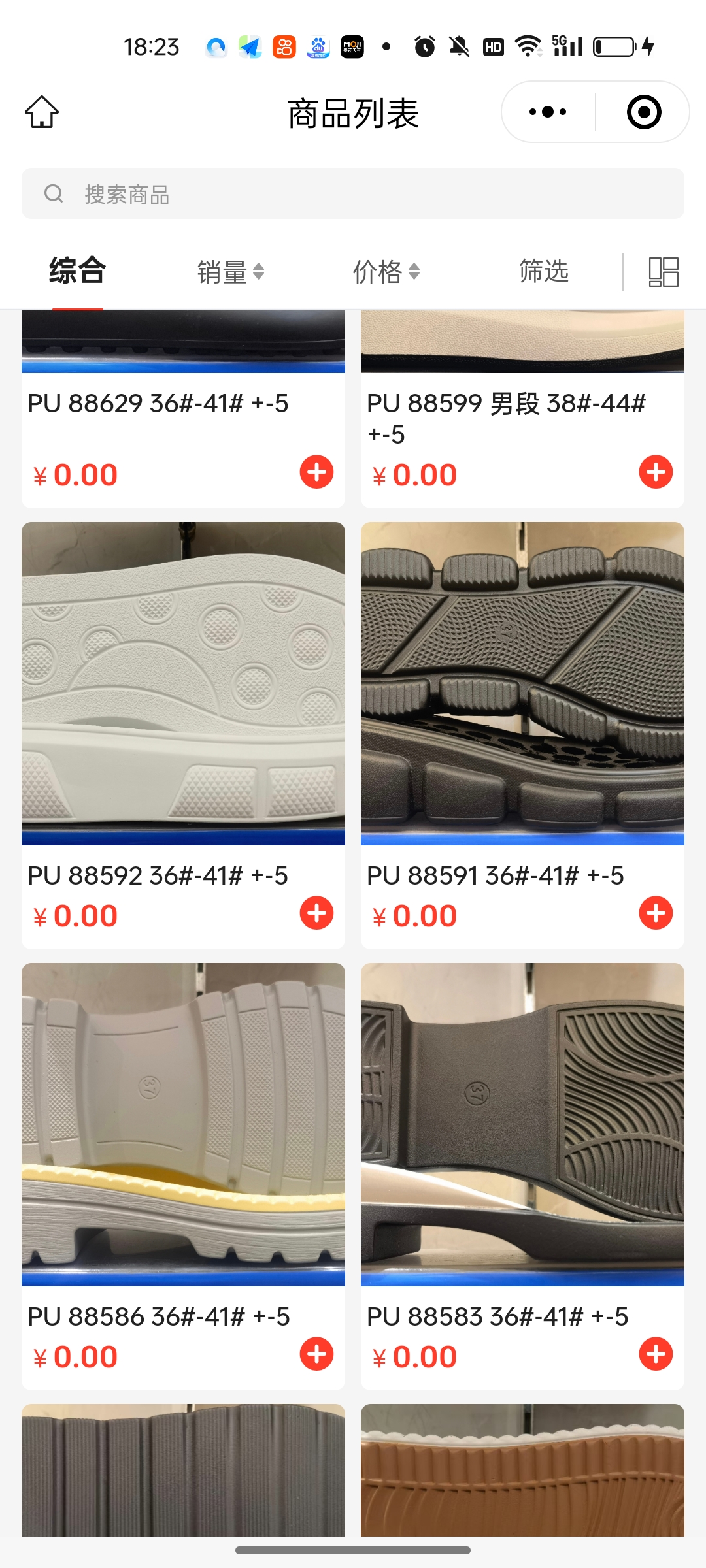The height and width of the screenshot is (1568, 706).
Task: Add PU 88583 to cart
Action: [656, 1354]
